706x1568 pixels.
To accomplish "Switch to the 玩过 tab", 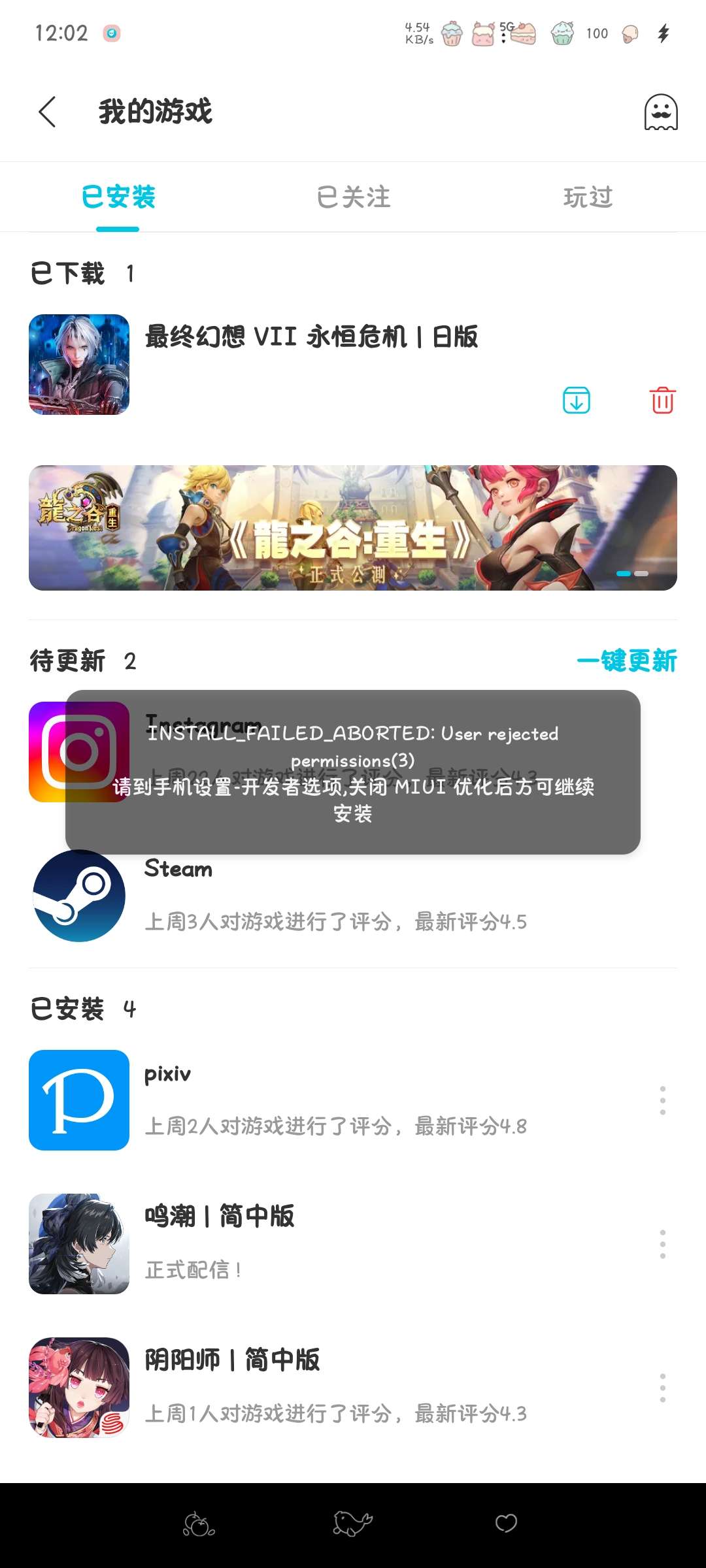I will (588, 197).
